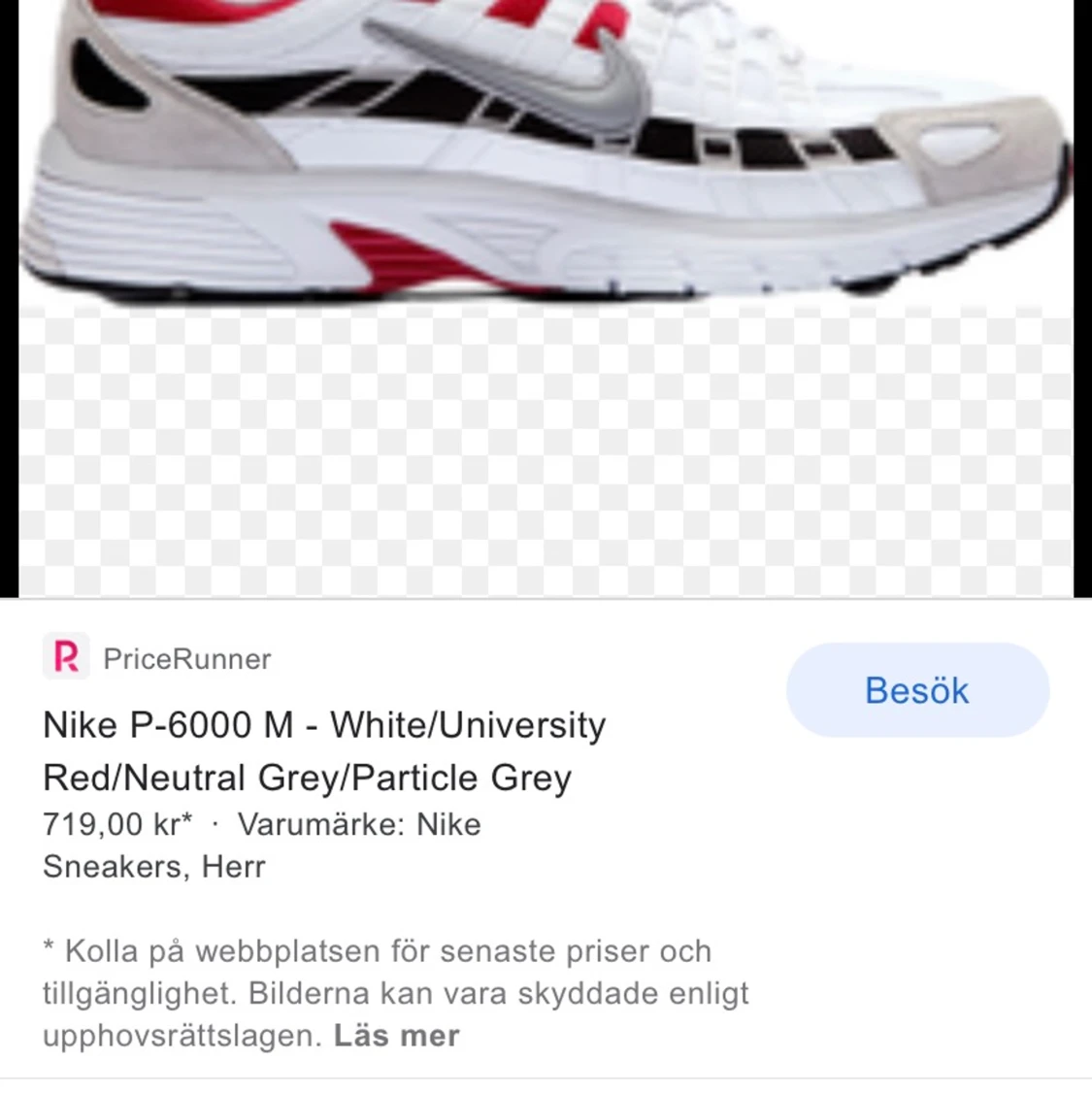
Task: Click the PriceRunner source name
Action: (x=185, y=659)
